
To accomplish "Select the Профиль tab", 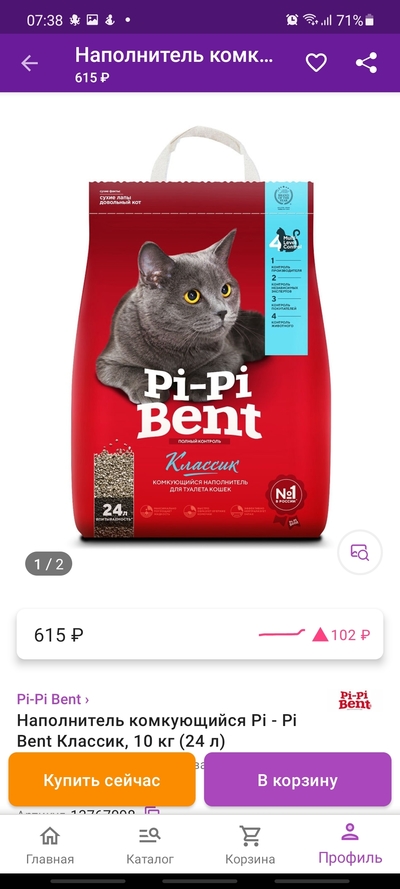I will click(350, 844).
